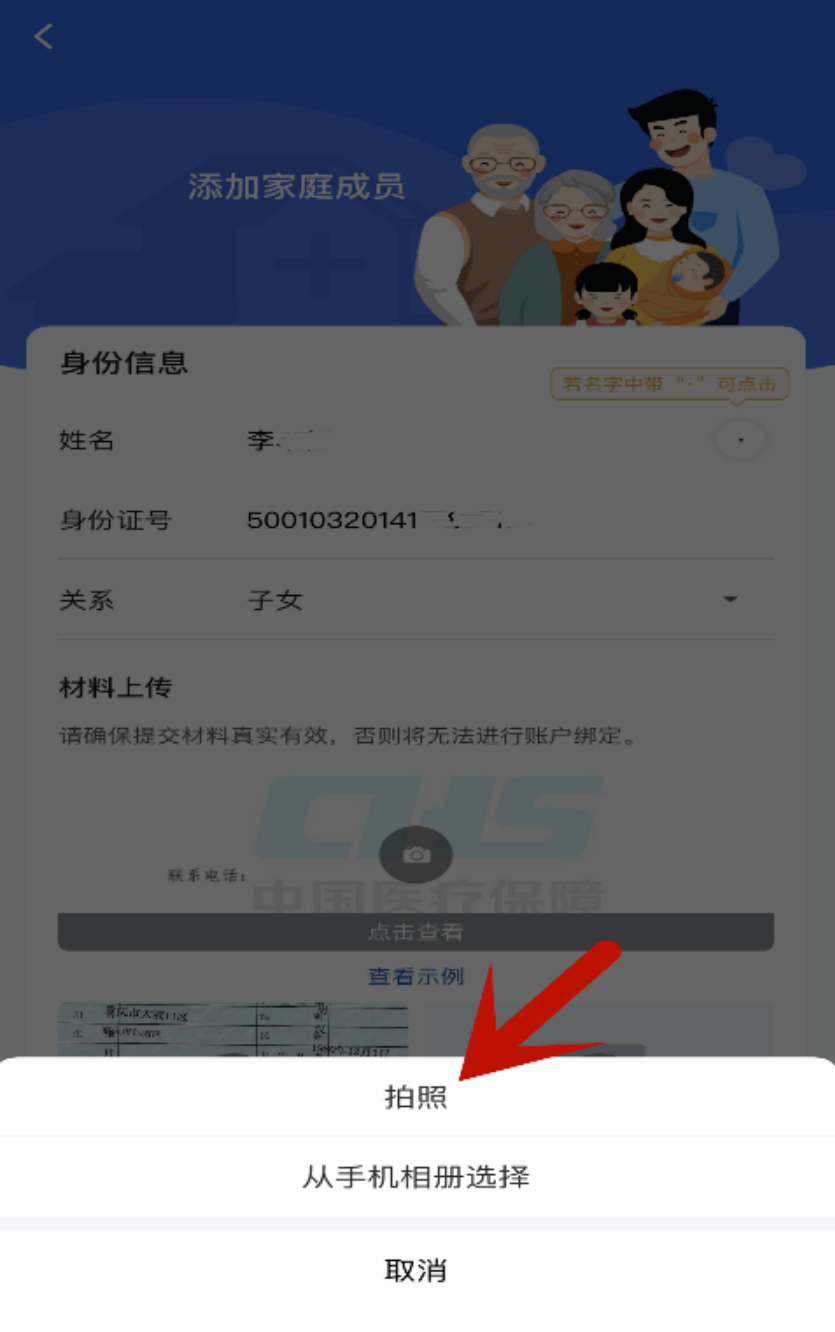Open 查看示例 link
Screen dimensions: 835x1332
(416, 976)
